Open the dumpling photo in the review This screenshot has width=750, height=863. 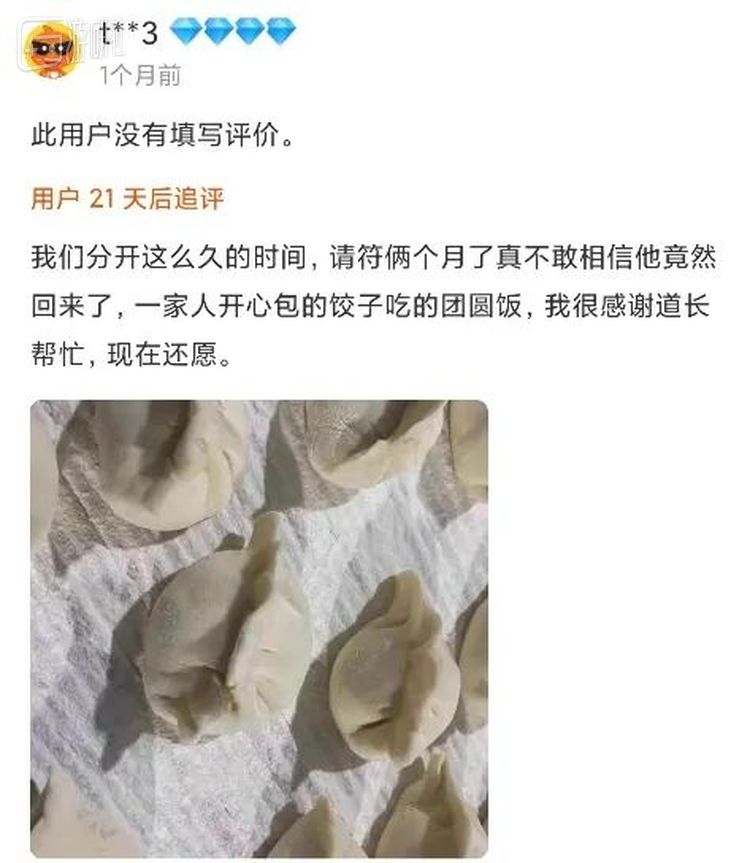[259, 628]
